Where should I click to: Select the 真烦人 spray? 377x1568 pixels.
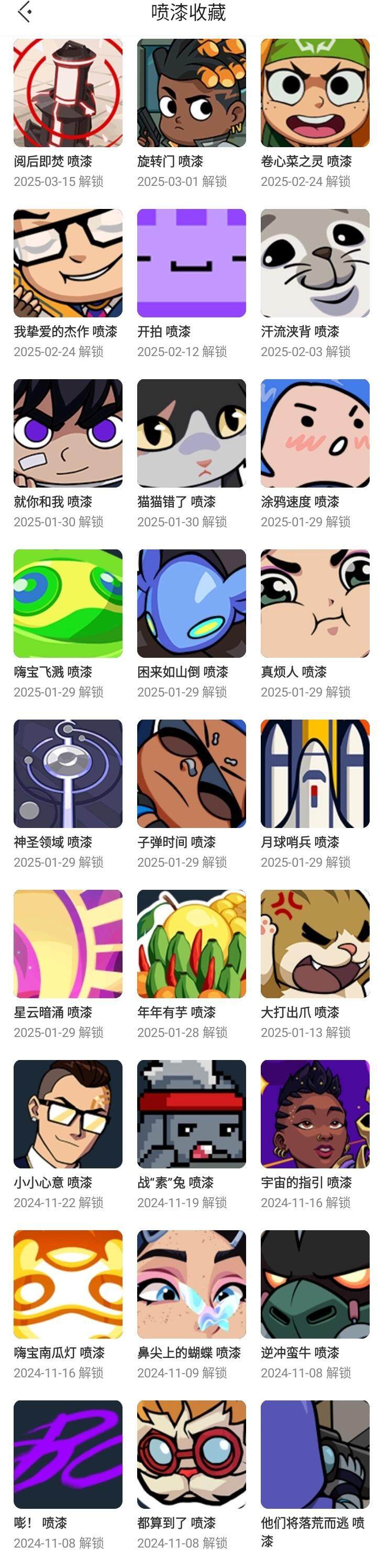[315, 603]
